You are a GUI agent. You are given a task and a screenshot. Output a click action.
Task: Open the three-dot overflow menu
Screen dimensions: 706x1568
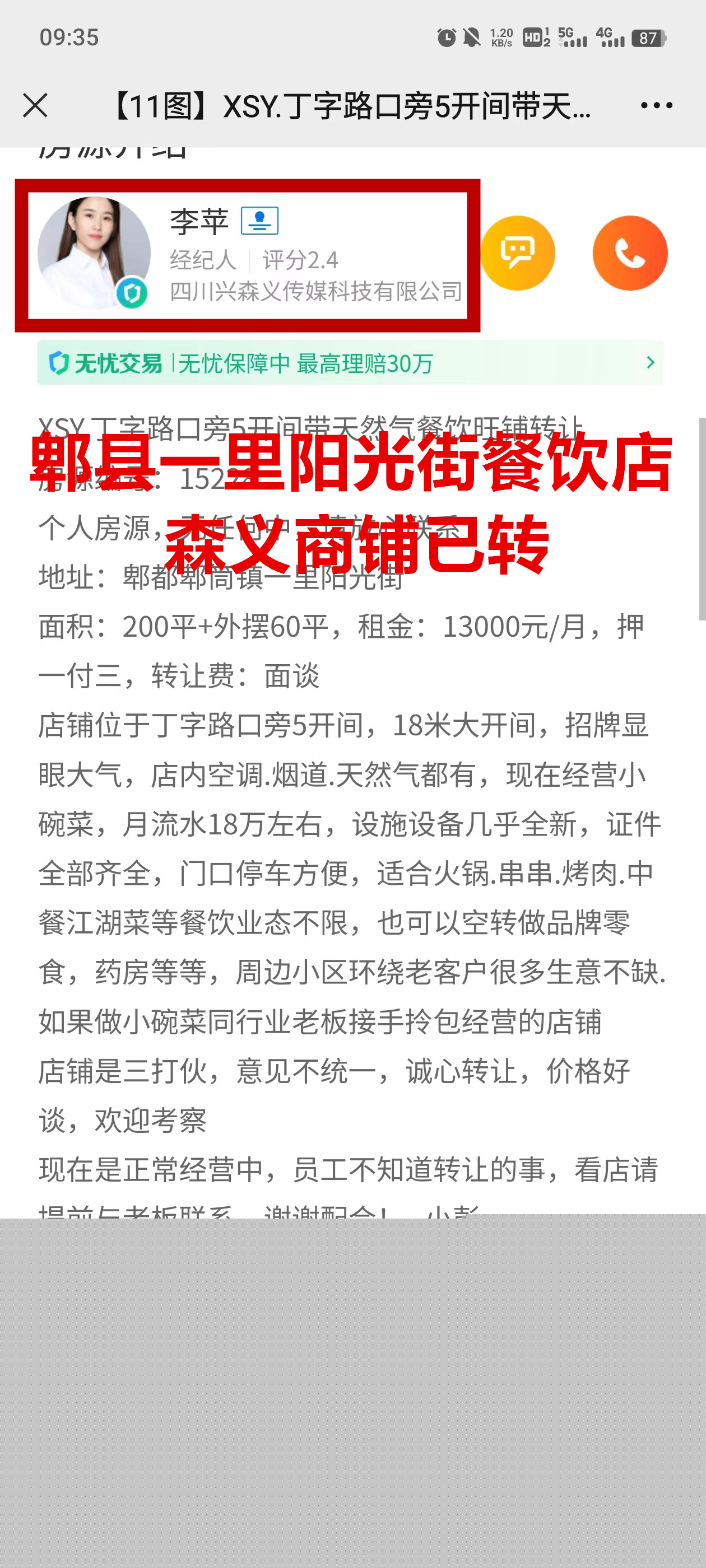tap(656, 105)
